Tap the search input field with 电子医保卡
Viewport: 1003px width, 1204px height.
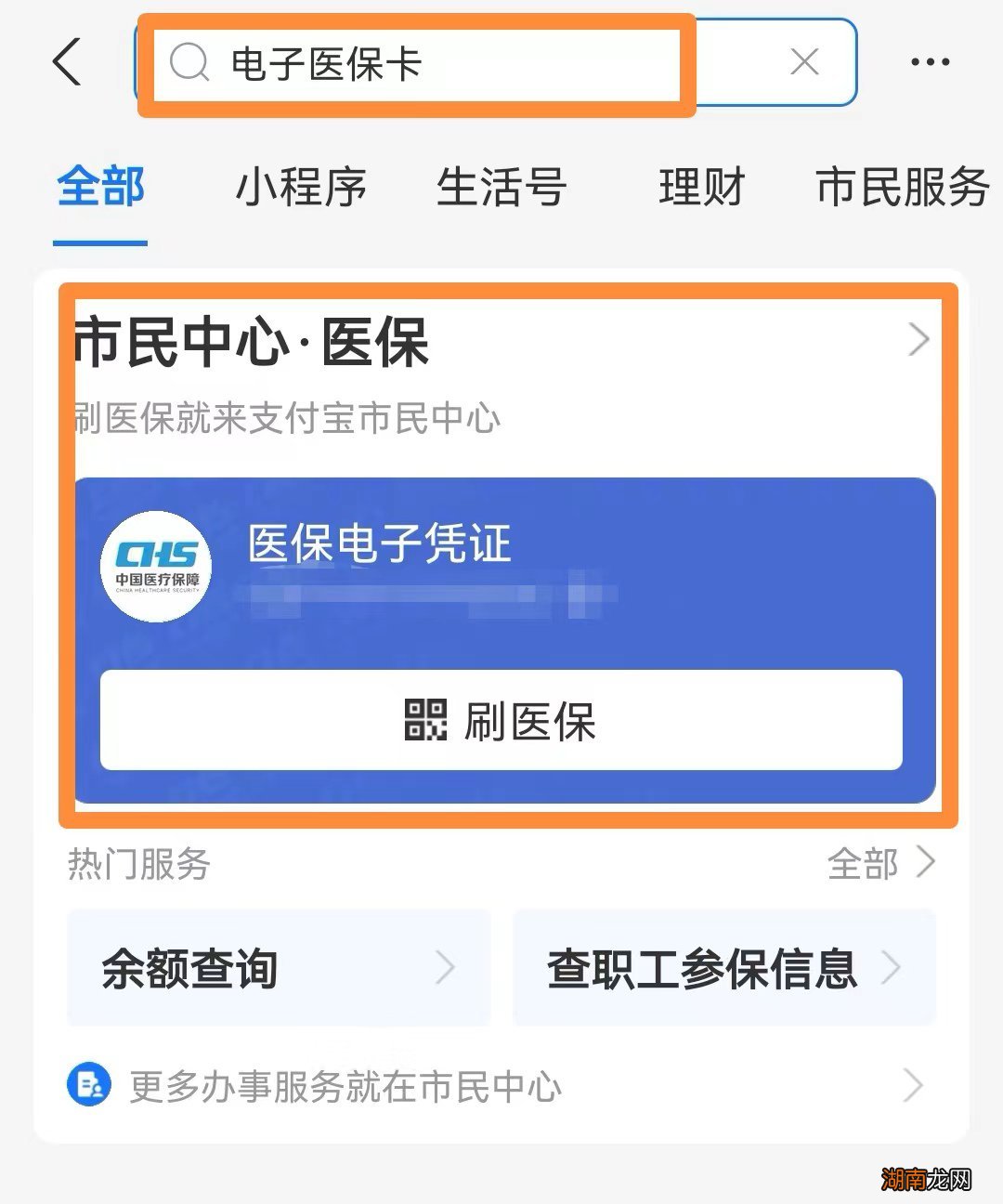click(x=418, y=62)
